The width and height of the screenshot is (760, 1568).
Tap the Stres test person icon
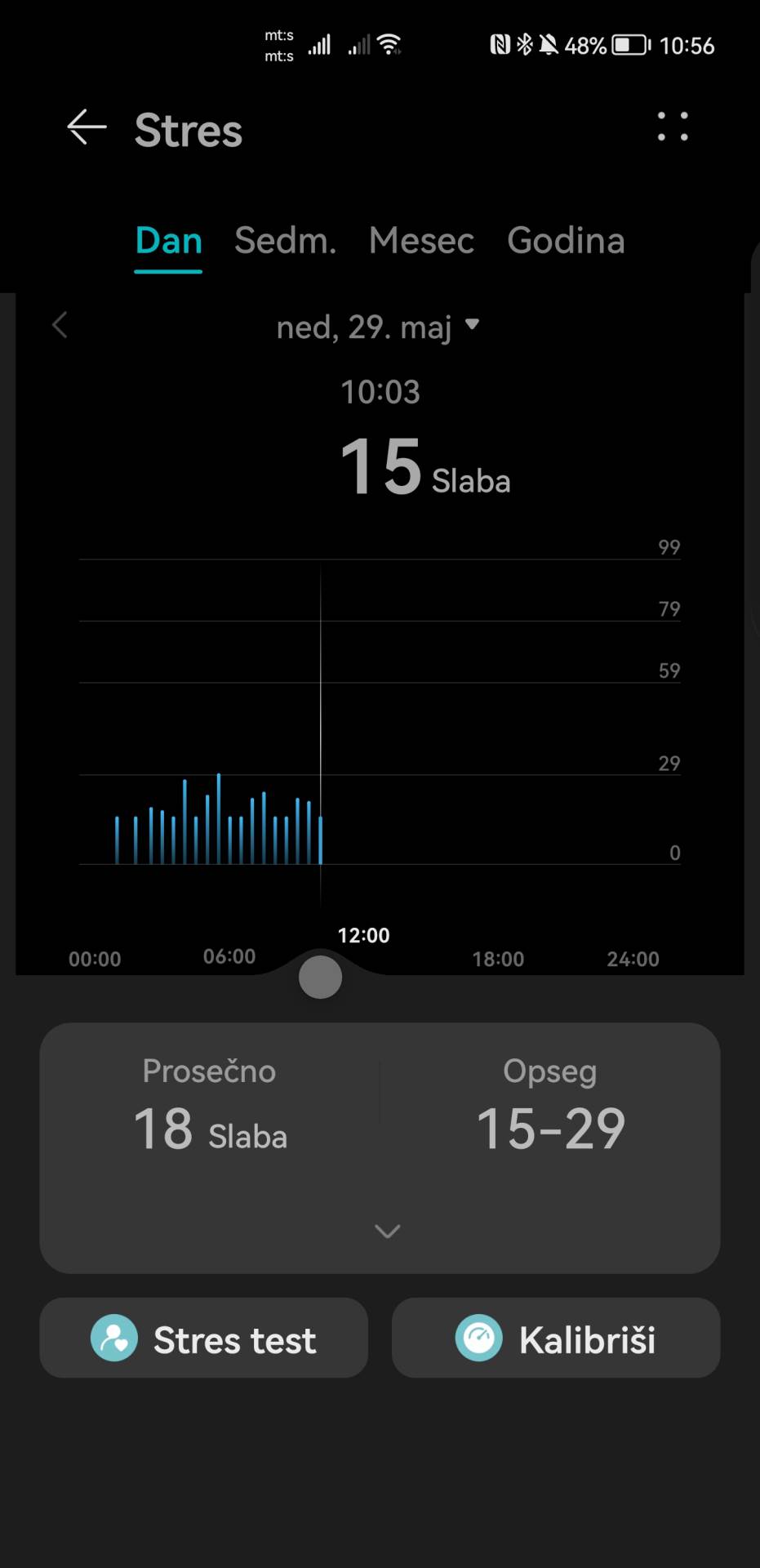point(113,1338)
